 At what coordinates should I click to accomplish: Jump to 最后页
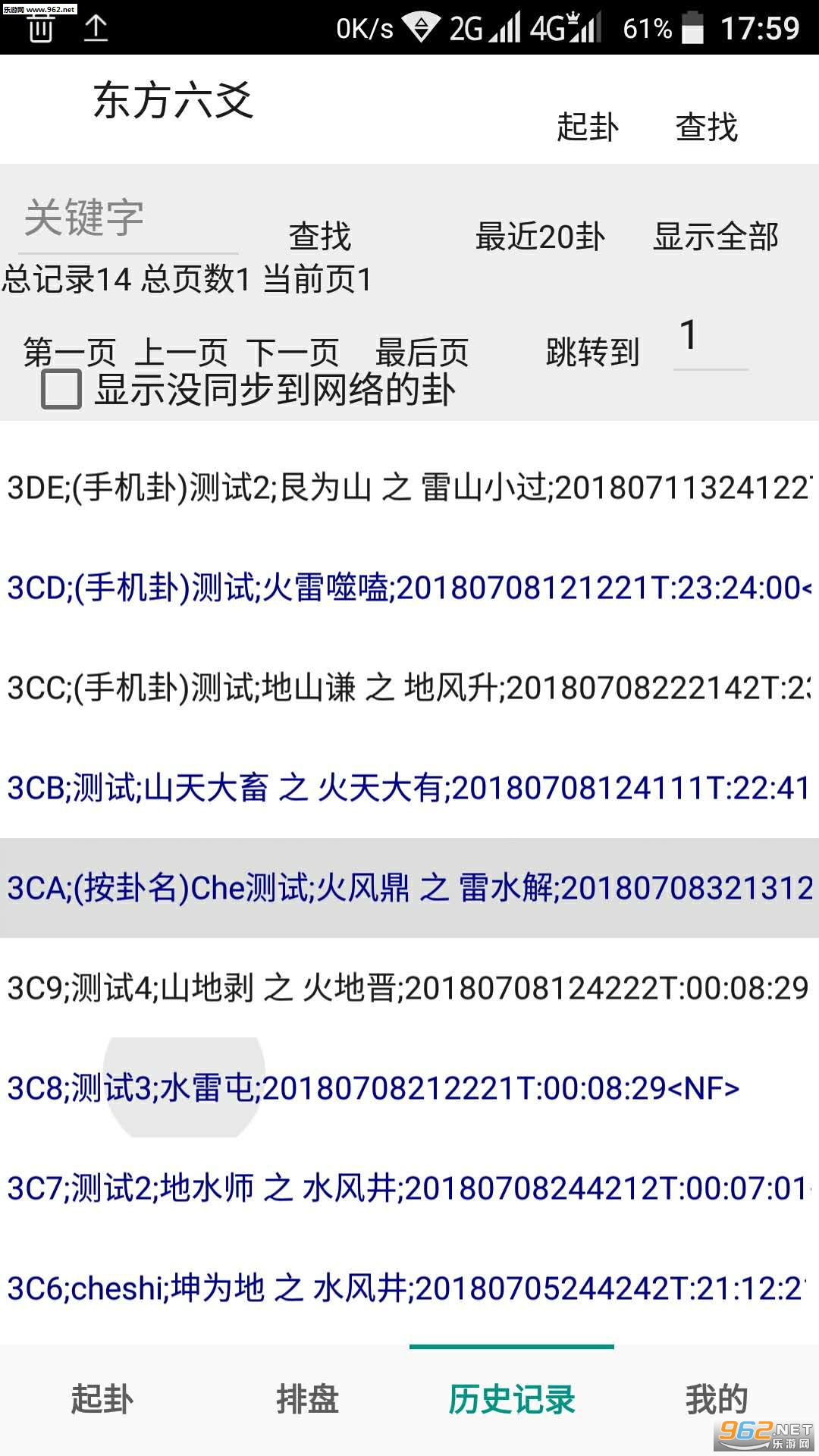pyautogui.click(x=422, y=352)
